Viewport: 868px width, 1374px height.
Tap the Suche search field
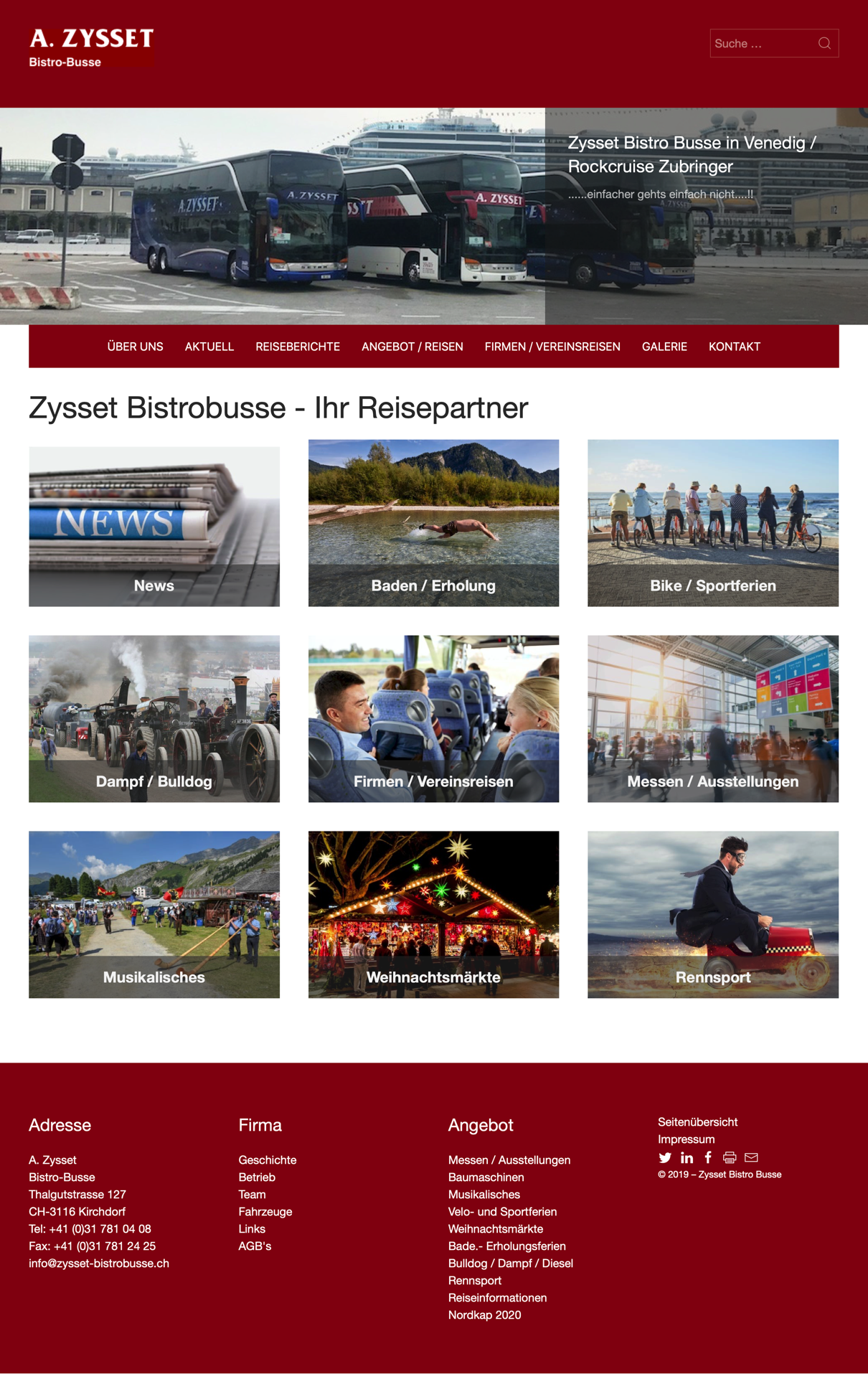coord(760,44)
